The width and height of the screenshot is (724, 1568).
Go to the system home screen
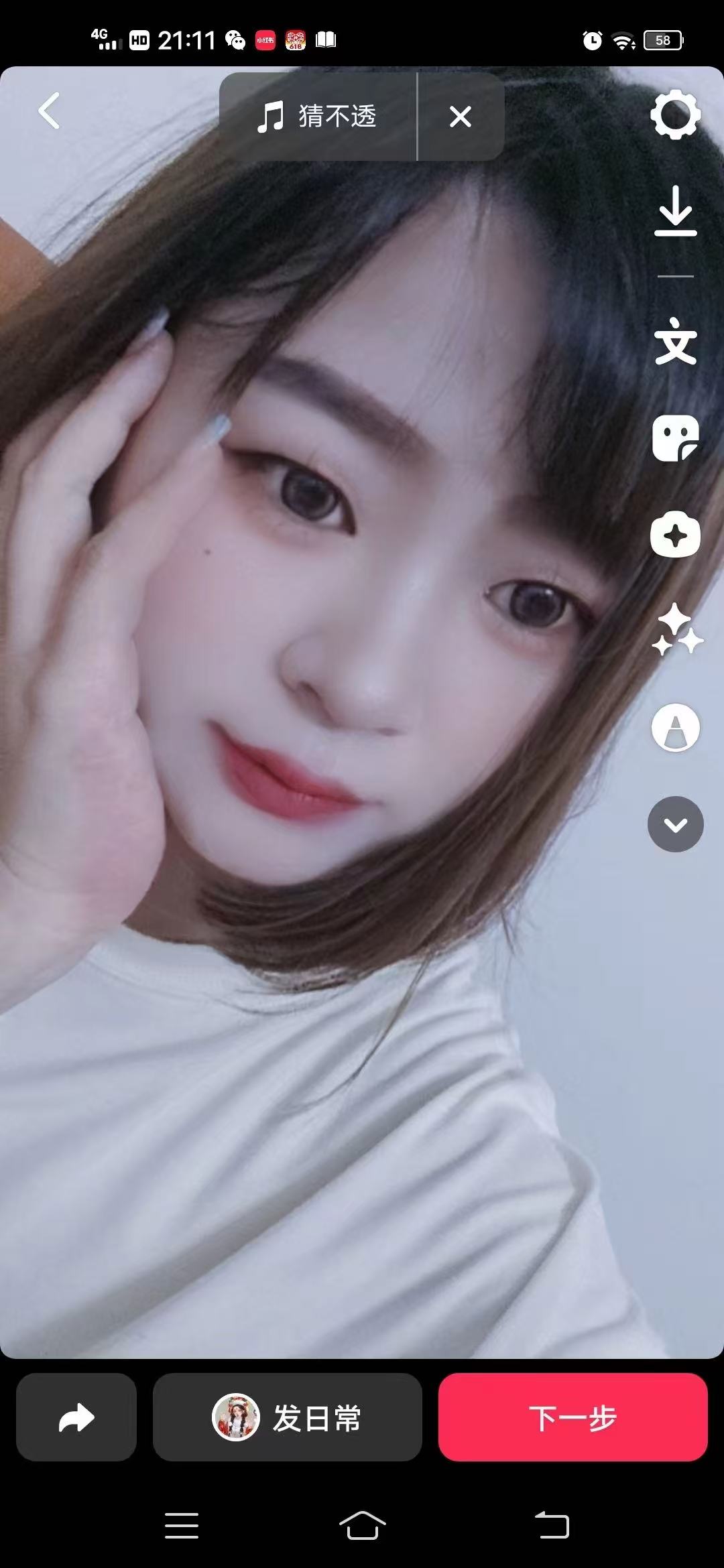point(362,1526)
